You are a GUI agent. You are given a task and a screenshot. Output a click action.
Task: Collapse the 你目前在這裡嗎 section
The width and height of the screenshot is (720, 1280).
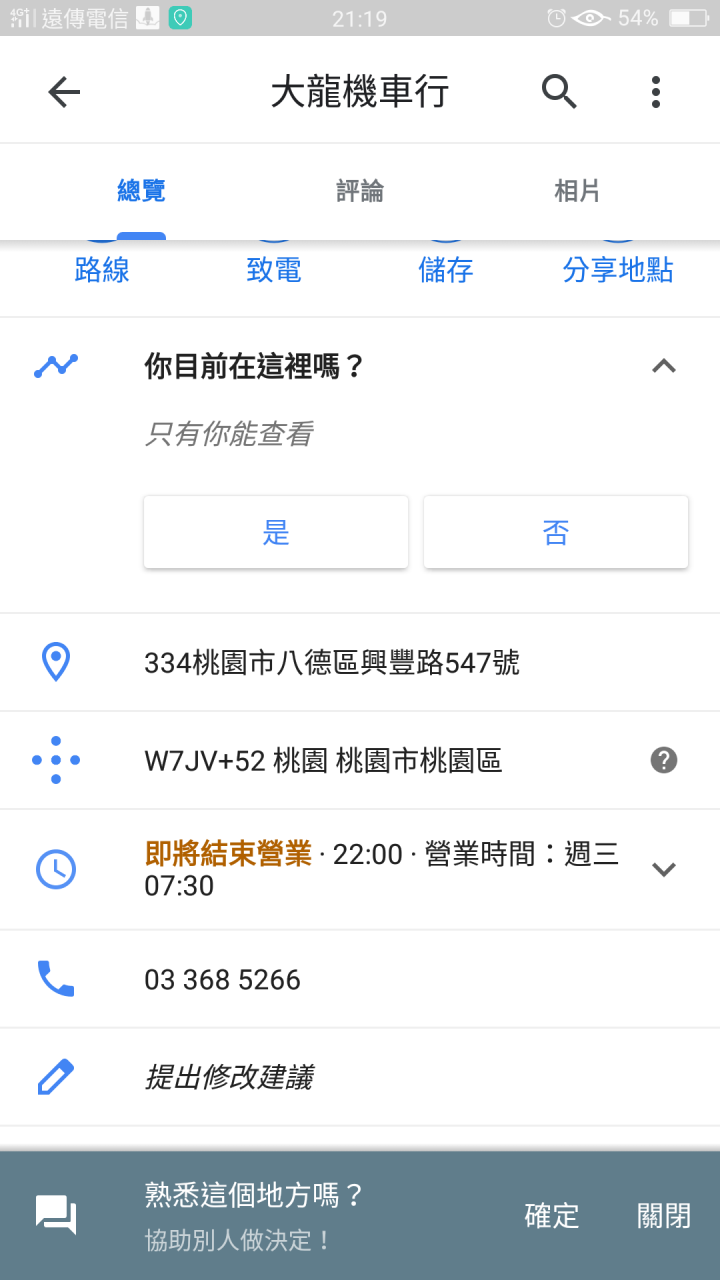pos(664,366)
